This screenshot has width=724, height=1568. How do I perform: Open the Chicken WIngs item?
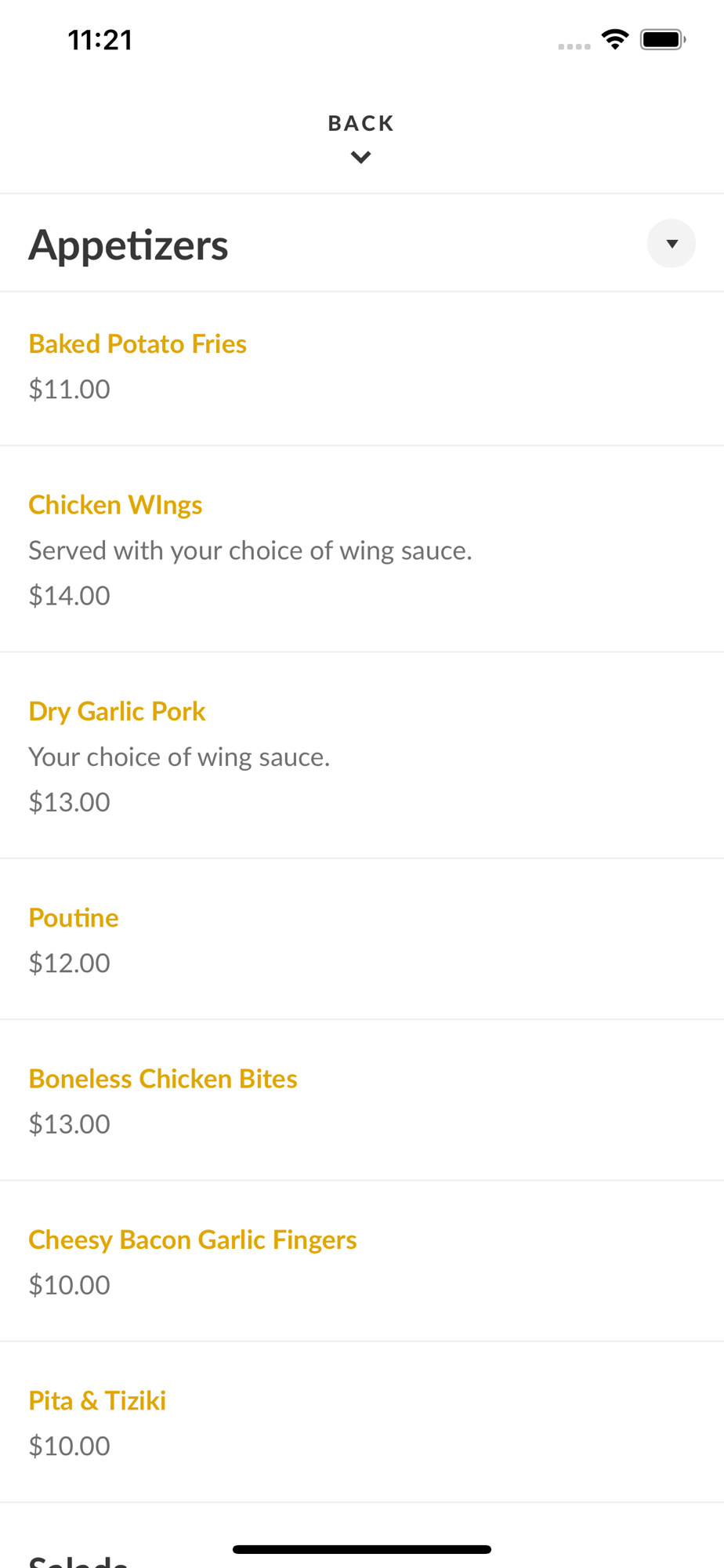(x=115, y=505)
